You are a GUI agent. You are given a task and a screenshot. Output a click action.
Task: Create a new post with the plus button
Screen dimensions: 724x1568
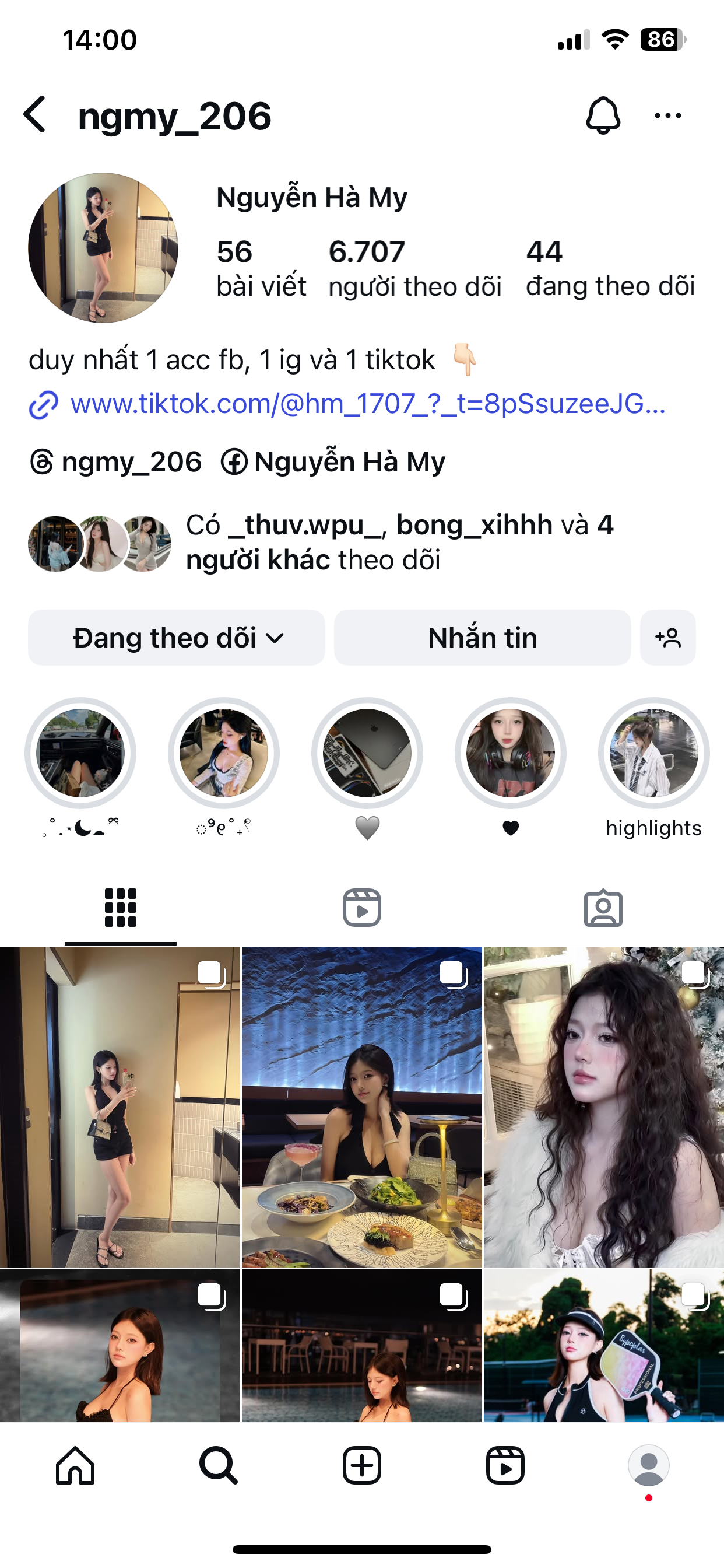(362, 1465)
